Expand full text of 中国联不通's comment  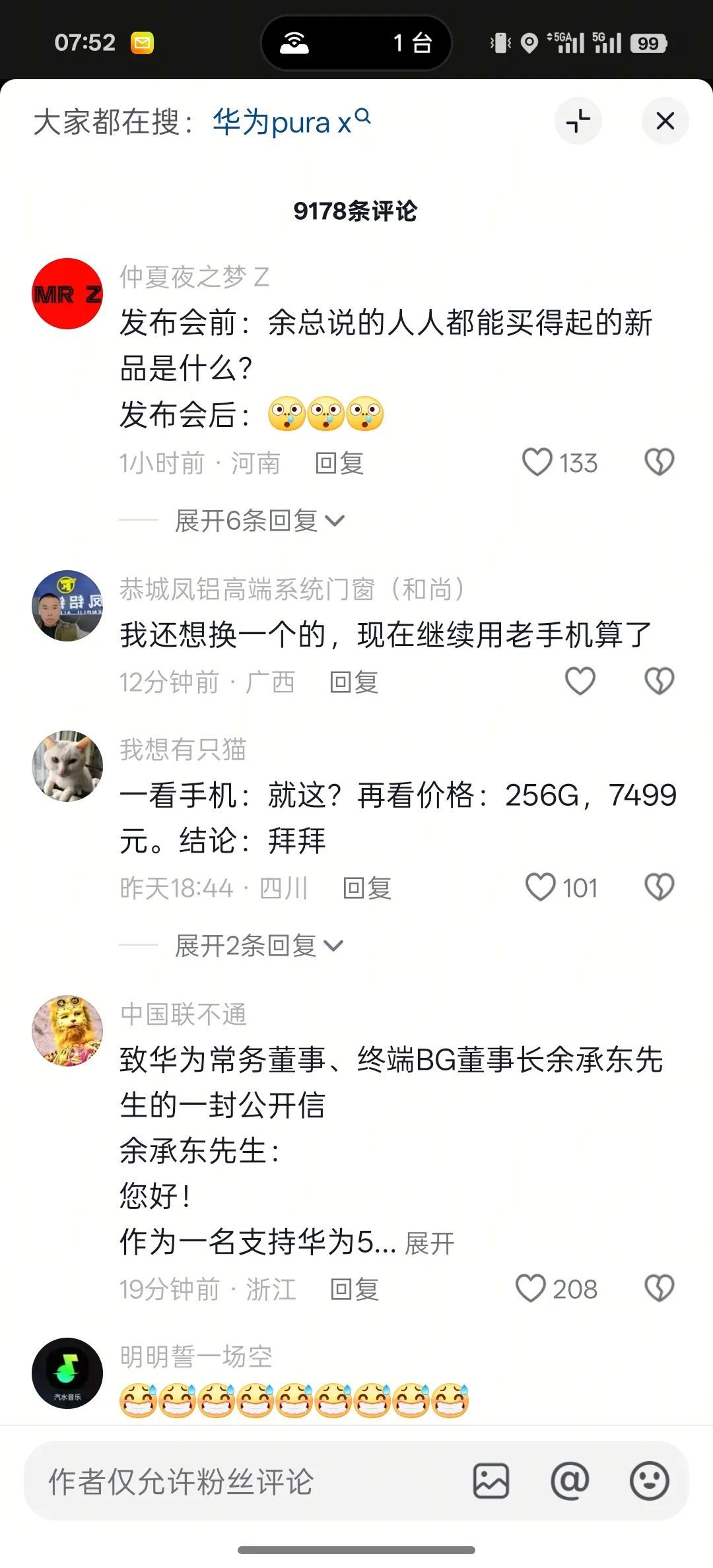[430, 1243]
